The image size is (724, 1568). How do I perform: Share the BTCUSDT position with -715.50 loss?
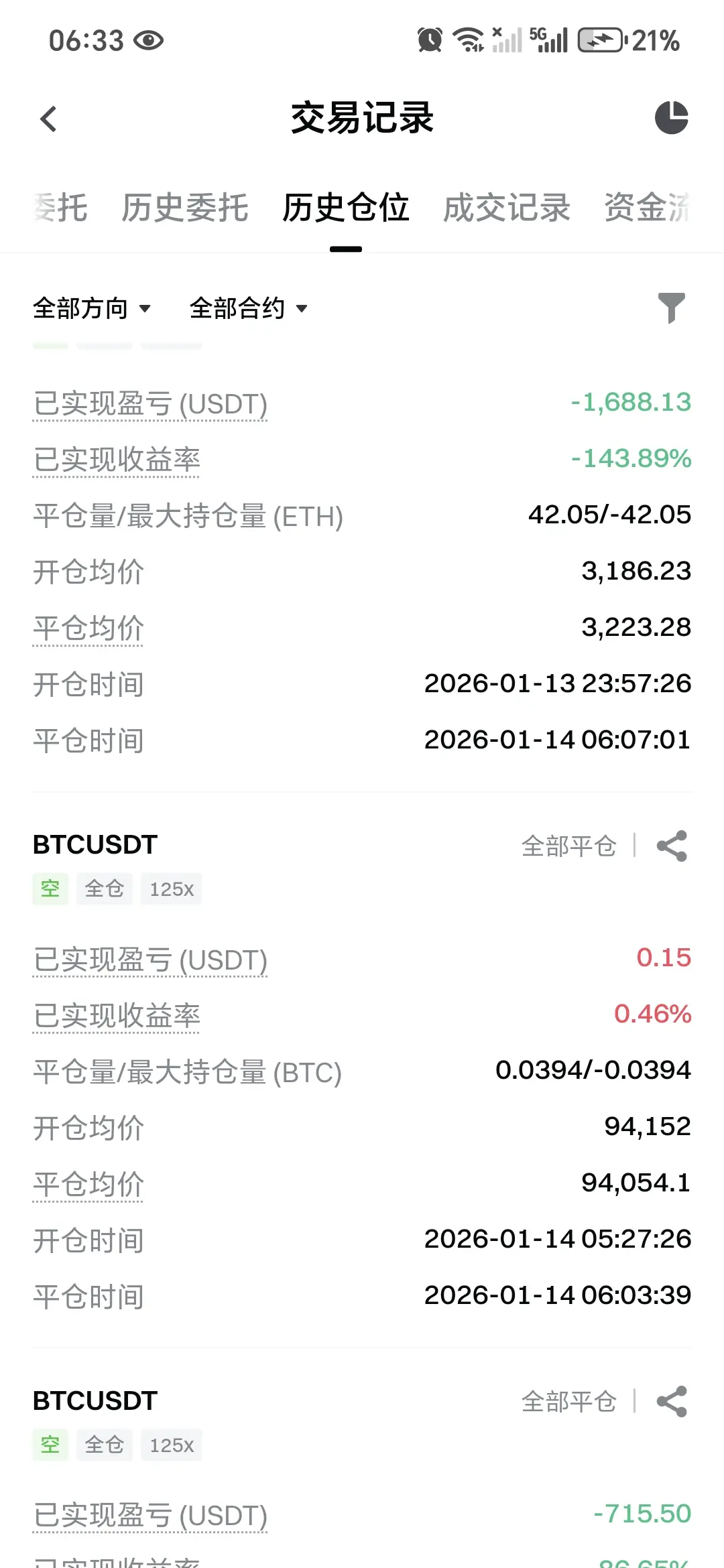pyautogui.click(x=672, y=1402)
